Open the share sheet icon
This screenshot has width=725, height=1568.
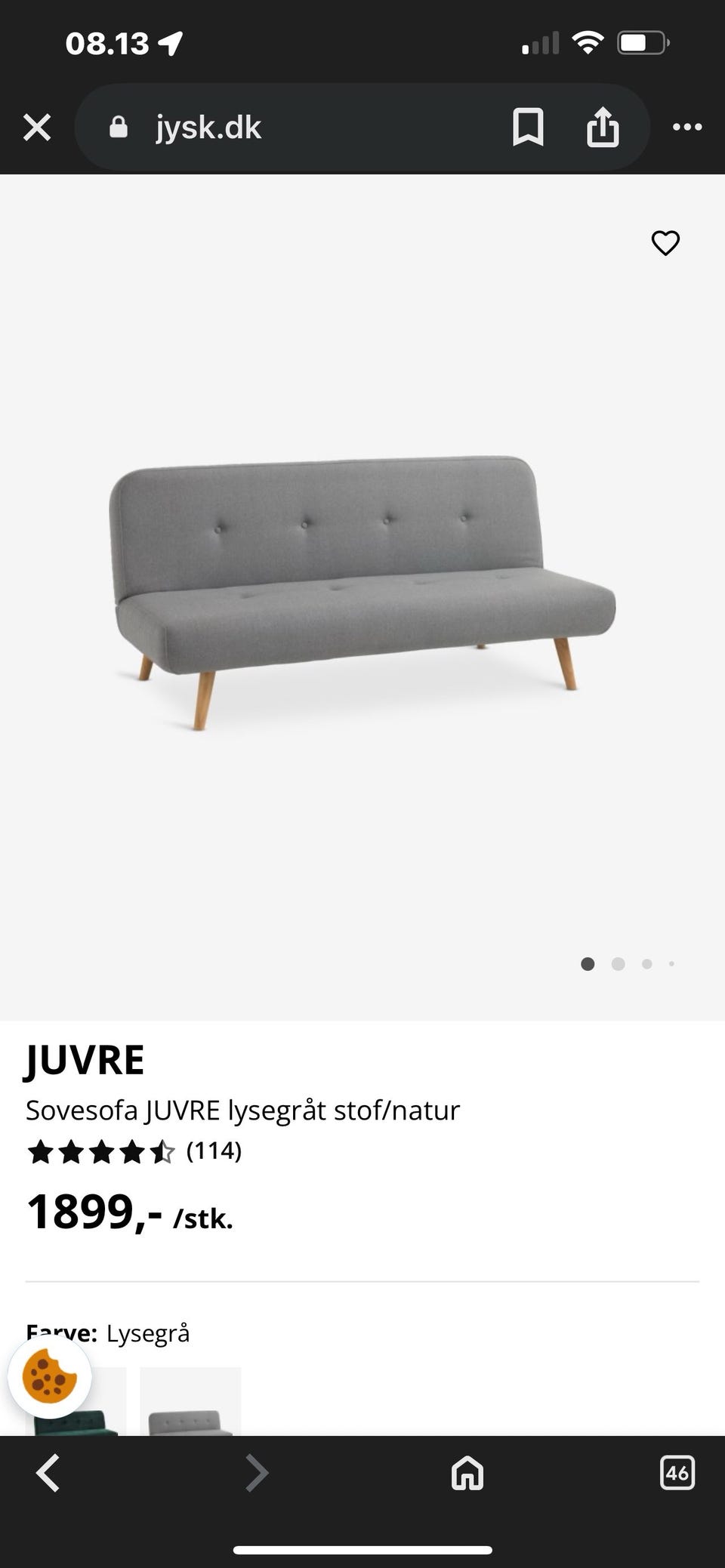[x=603, y=126]
